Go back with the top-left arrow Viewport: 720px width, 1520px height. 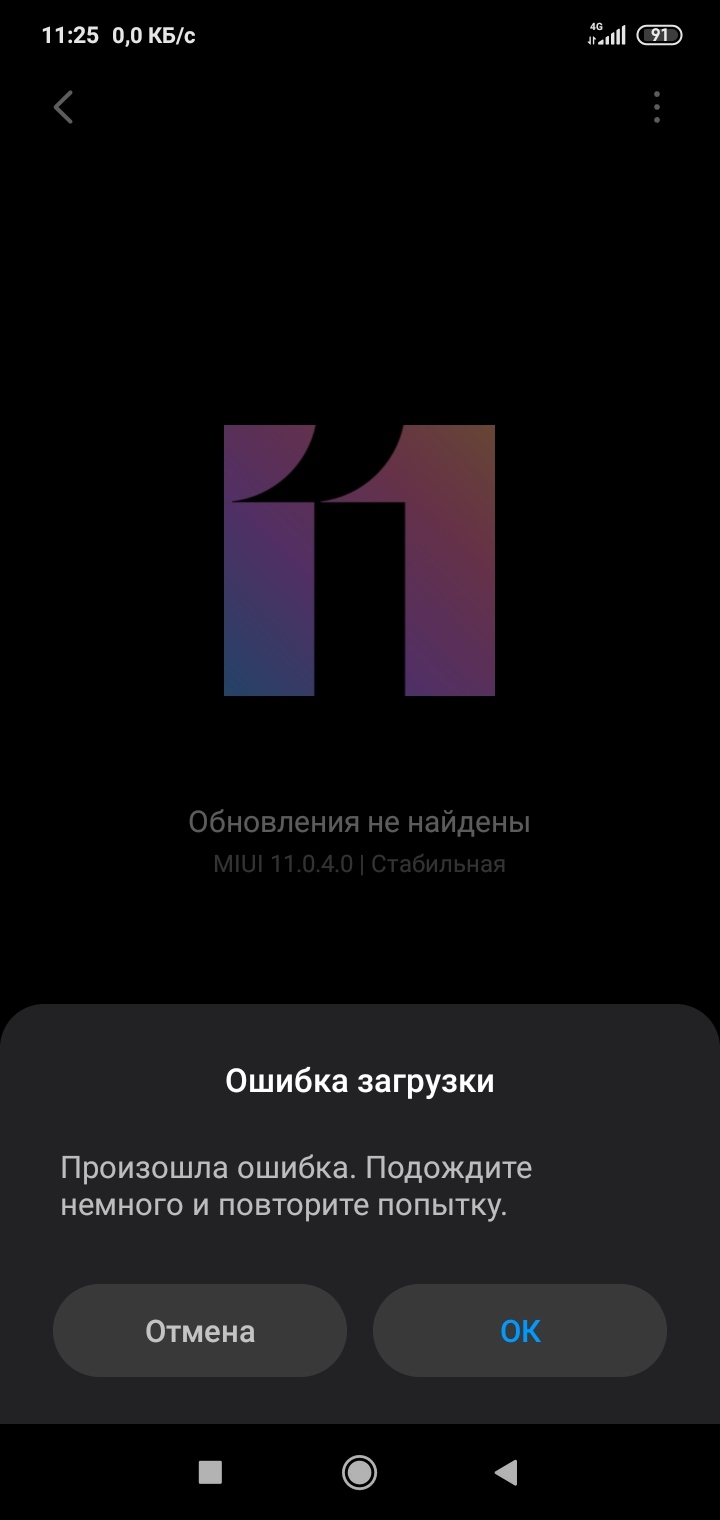[x=64, y=107]
